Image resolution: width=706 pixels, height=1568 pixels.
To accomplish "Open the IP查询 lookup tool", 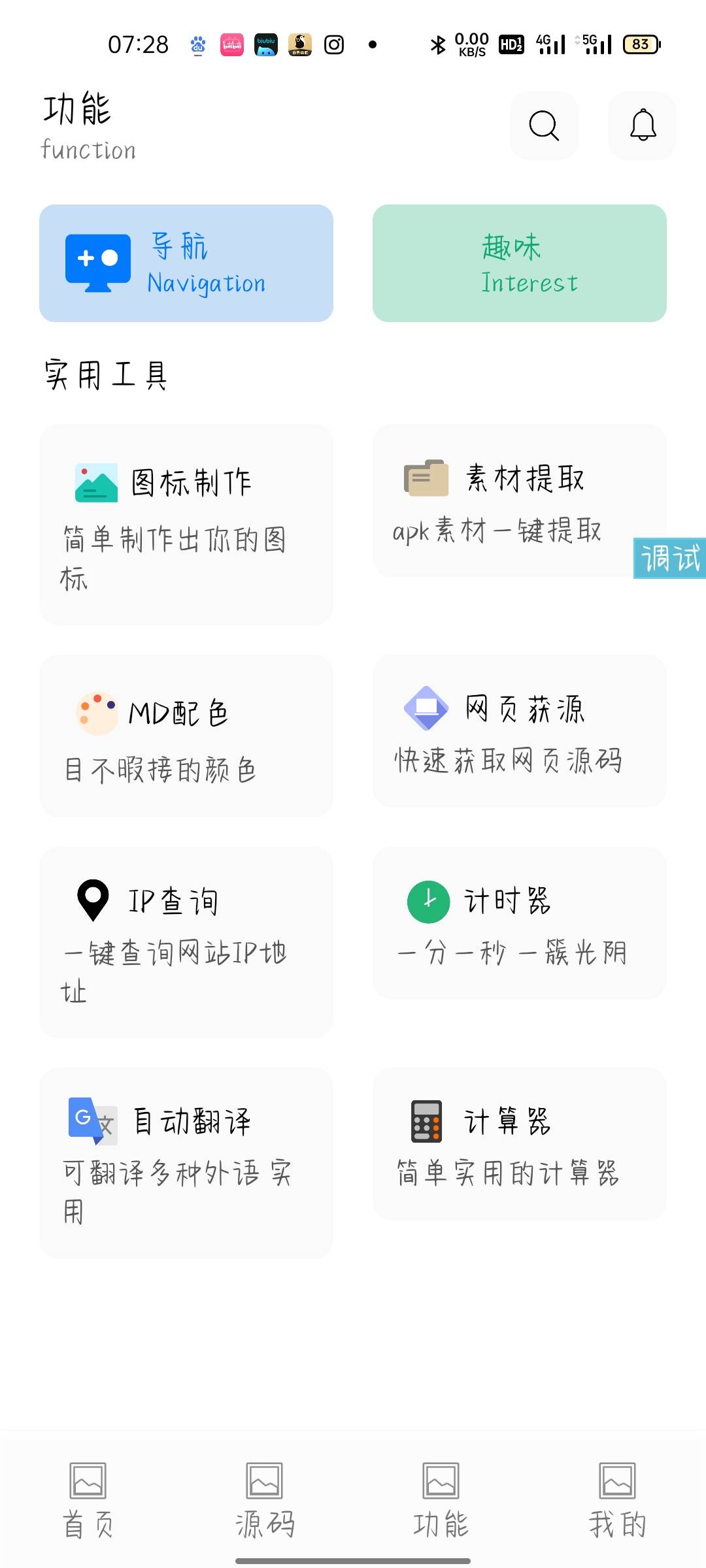I will (x=186, y=942).
